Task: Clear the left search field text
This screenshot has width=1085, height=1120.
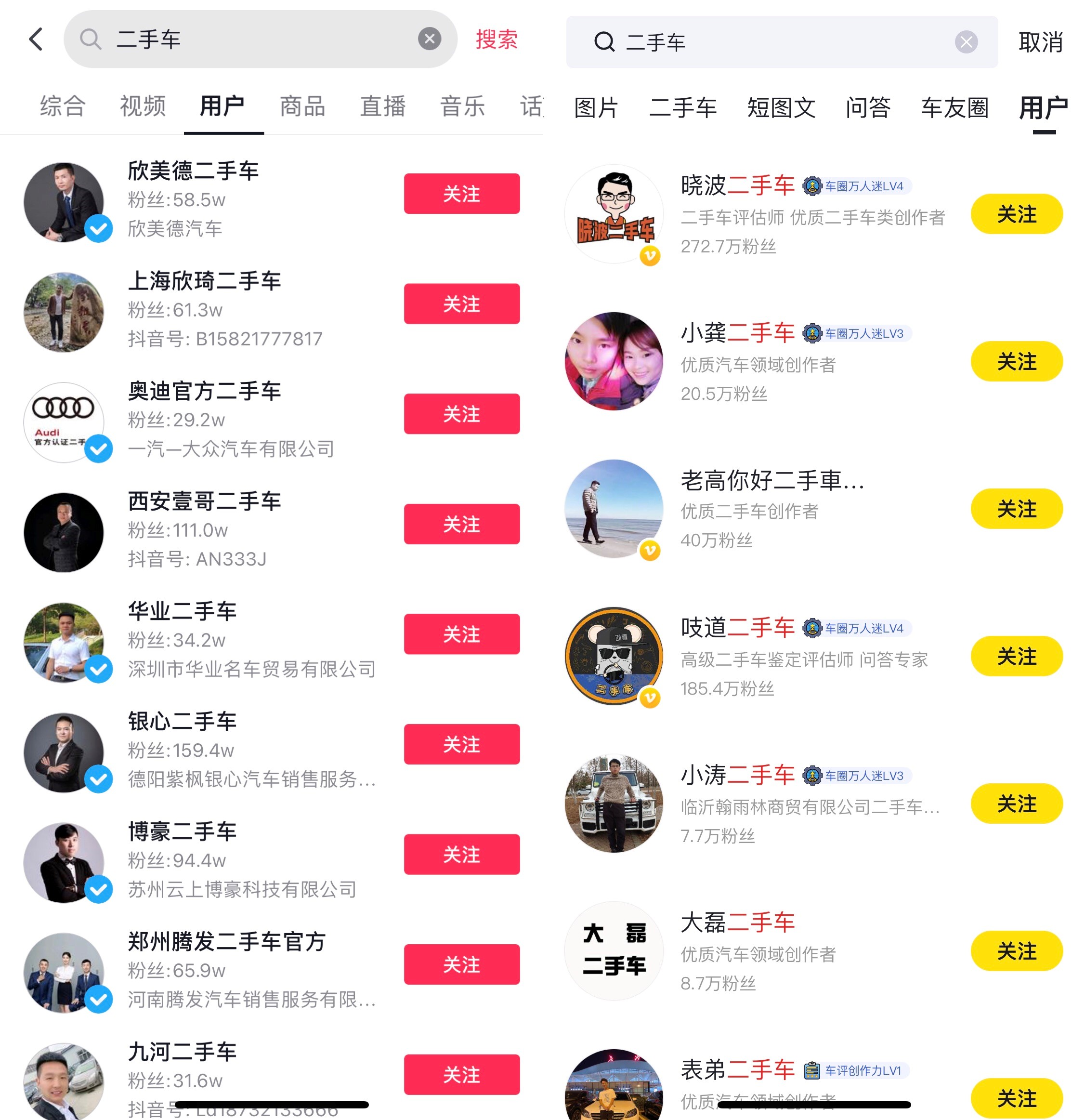Action: (429, 39)
